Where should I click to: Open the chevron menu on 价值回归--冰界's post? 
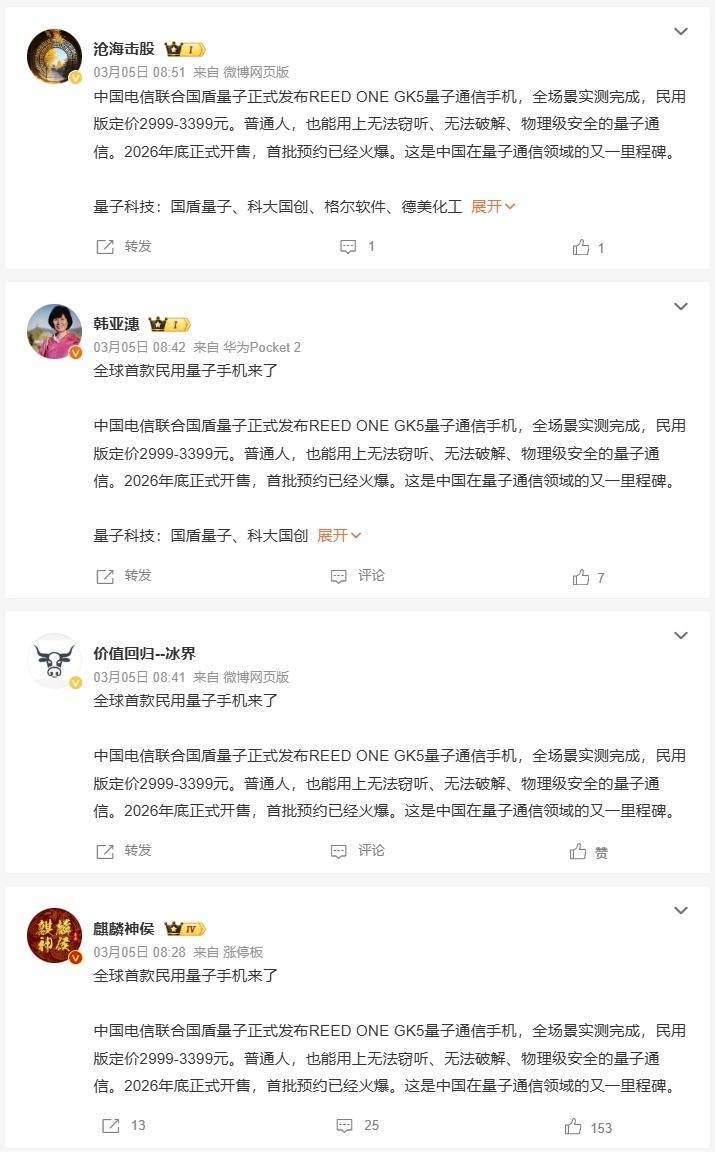click(681, 636)
